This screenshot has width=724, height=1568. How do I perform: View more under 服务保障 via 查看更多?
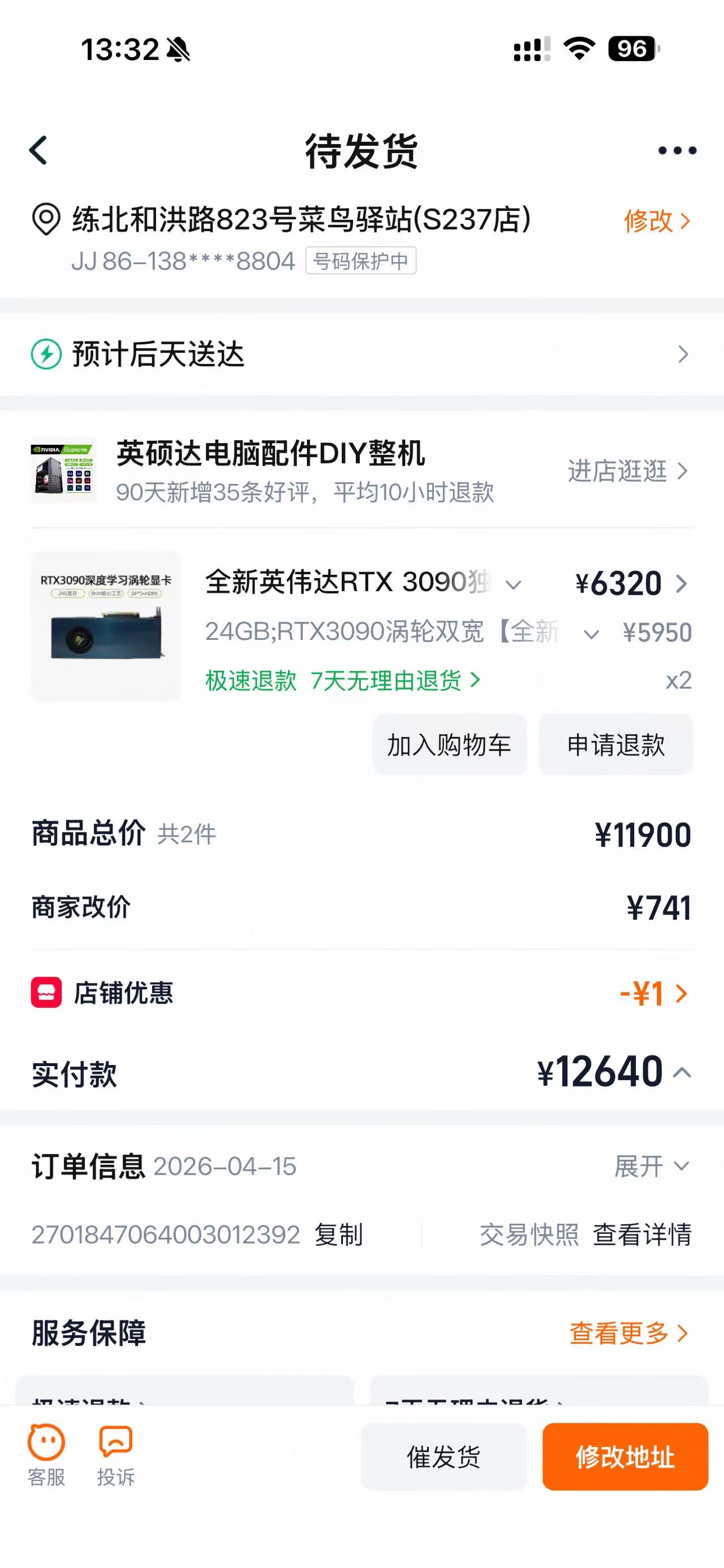628,1333
